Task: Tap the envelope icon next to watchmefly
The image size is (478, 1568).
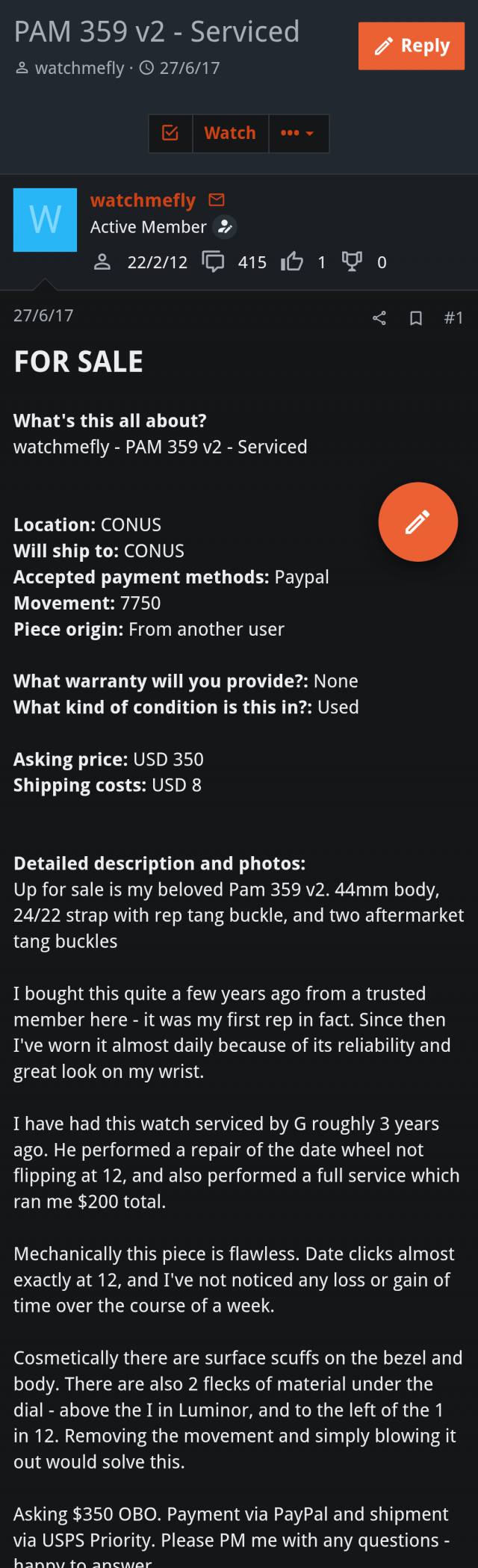Action: [217, 199]
